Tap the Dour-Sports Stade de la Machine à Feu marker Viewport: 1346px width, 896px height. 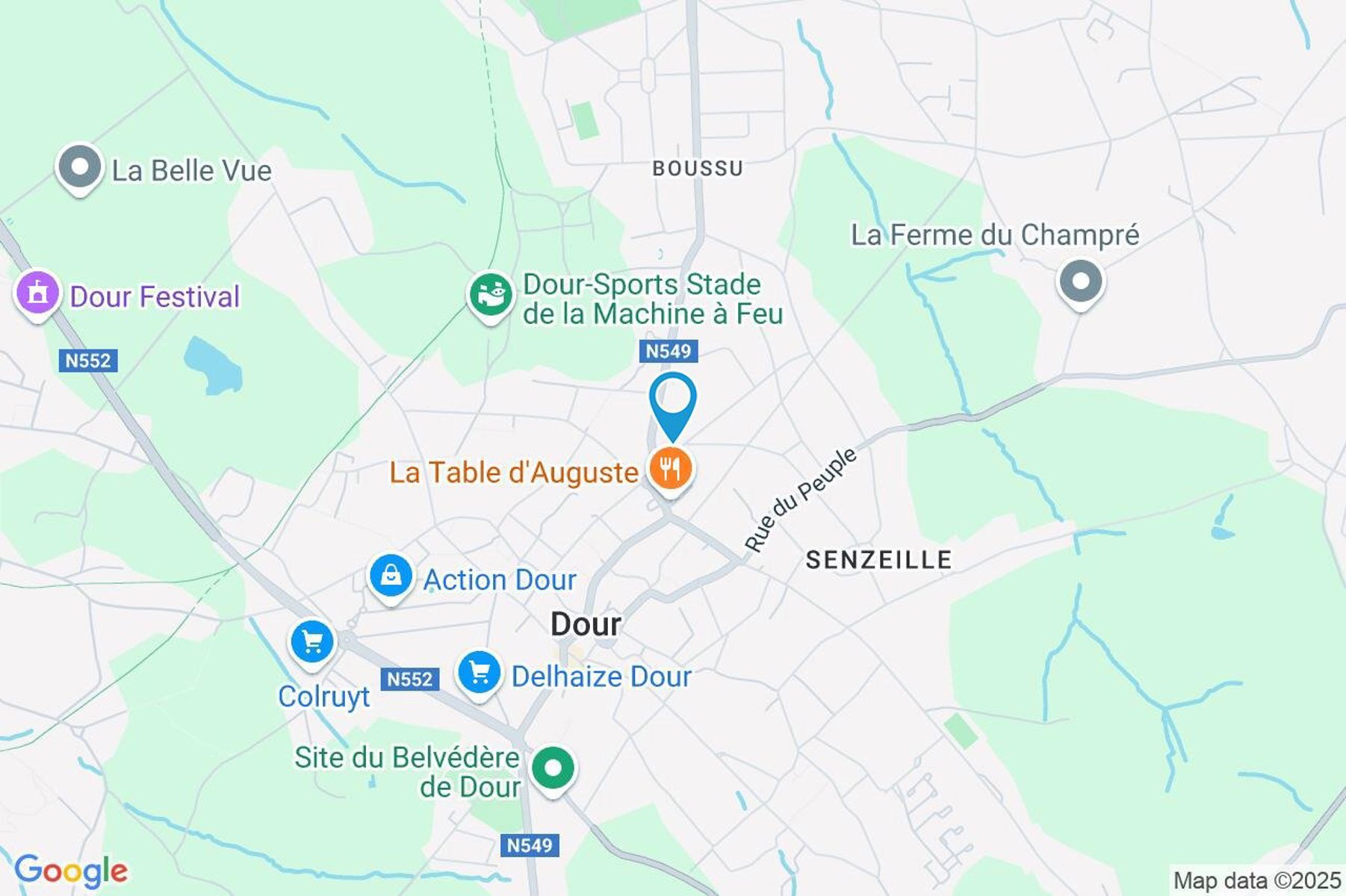(490, 295)
